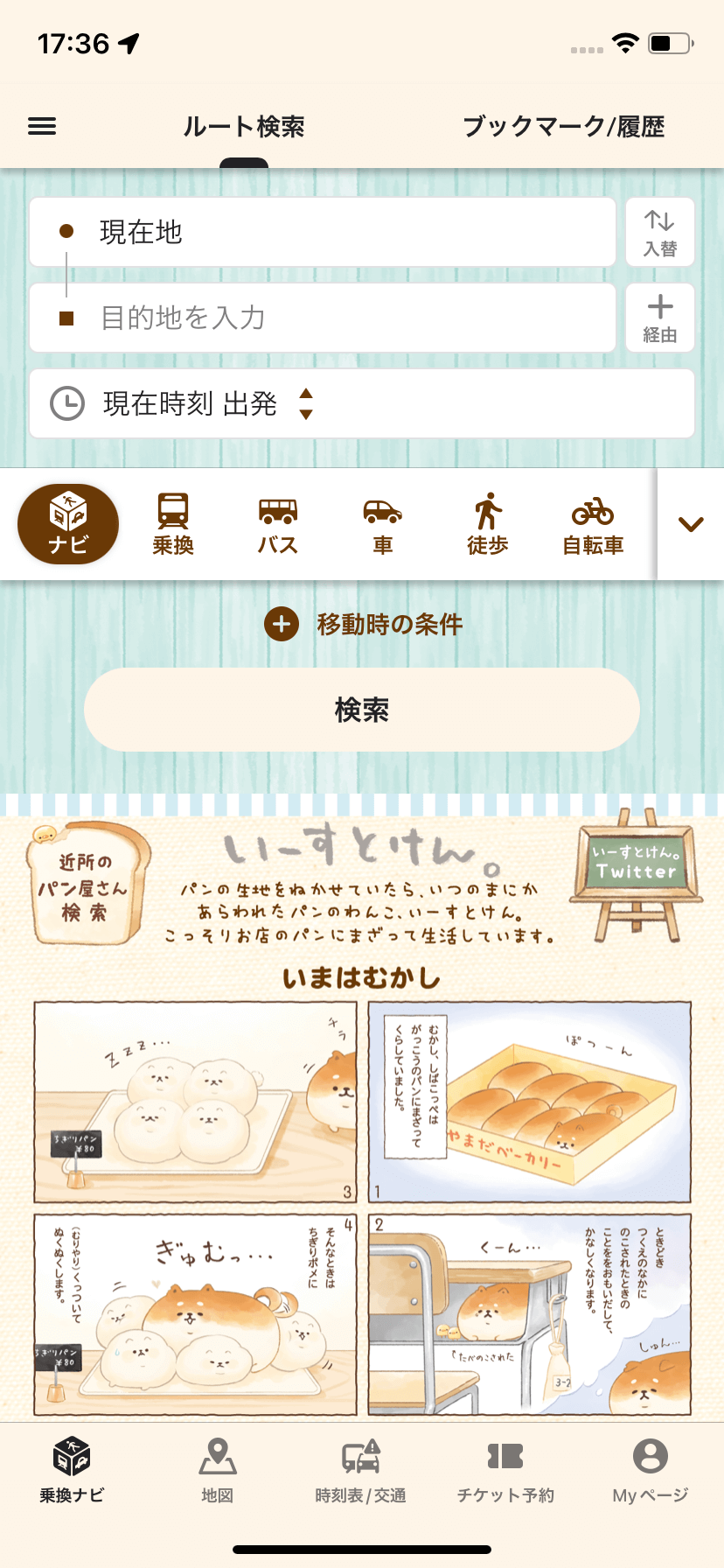Viewport: 724px width, 1568px height.
Task: Add a waypoint with 経由
Action: (660, 318)
